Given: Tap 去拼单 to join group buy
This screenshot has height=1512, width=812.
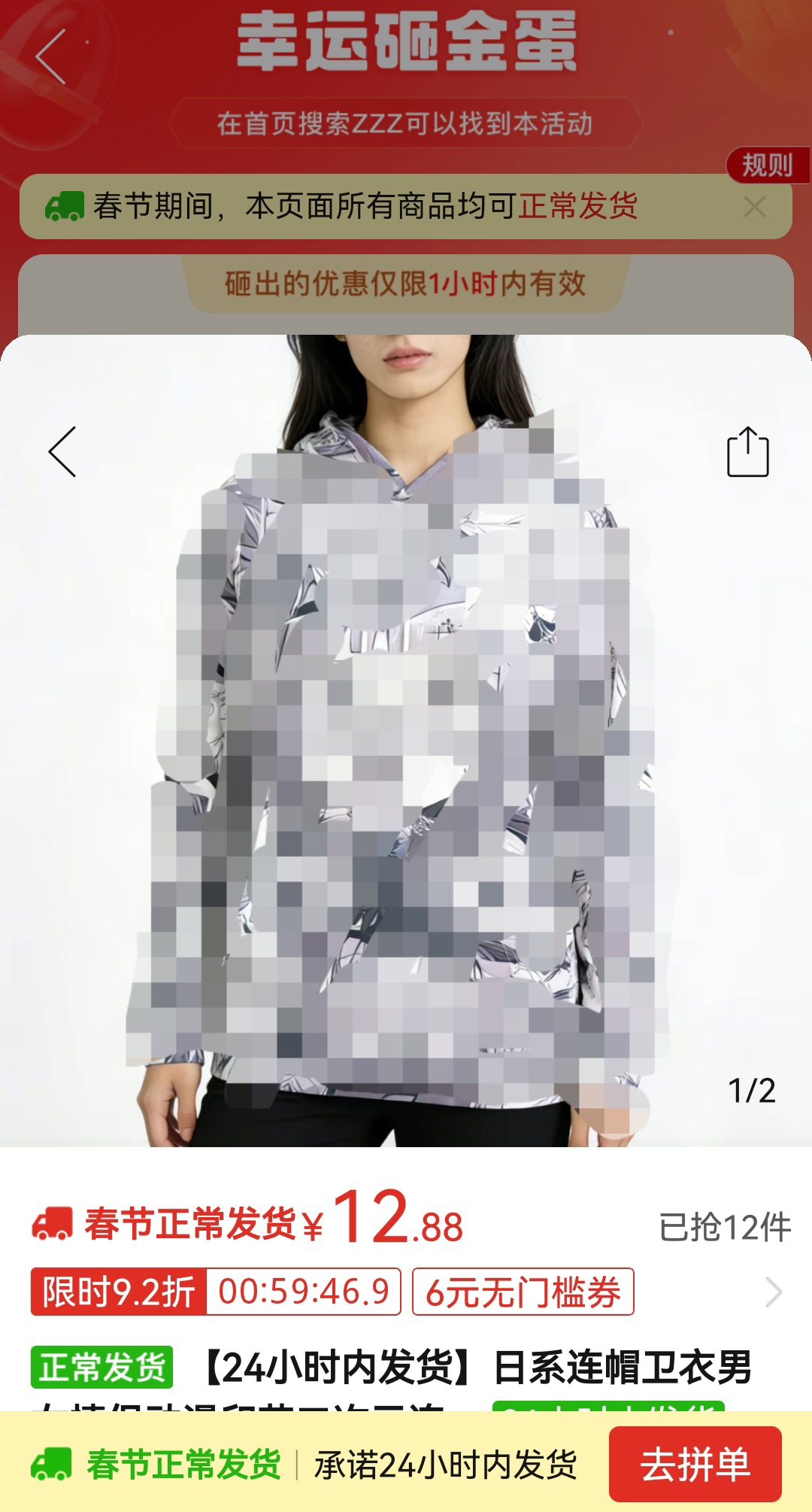Looking at the screenshot, I should click(x=695, y=1464).
